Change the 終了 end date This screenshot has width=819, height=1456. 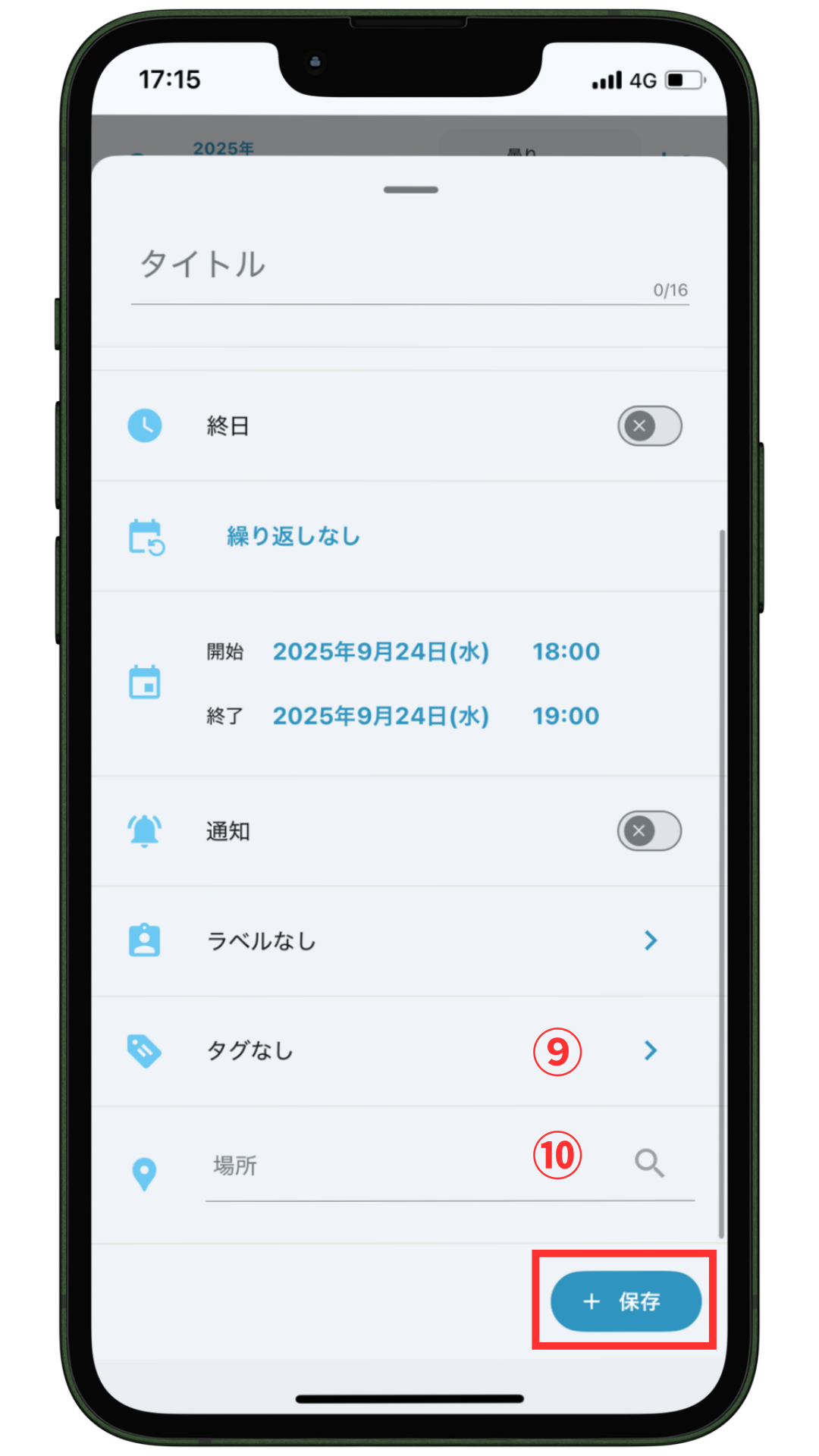point(381,717)
